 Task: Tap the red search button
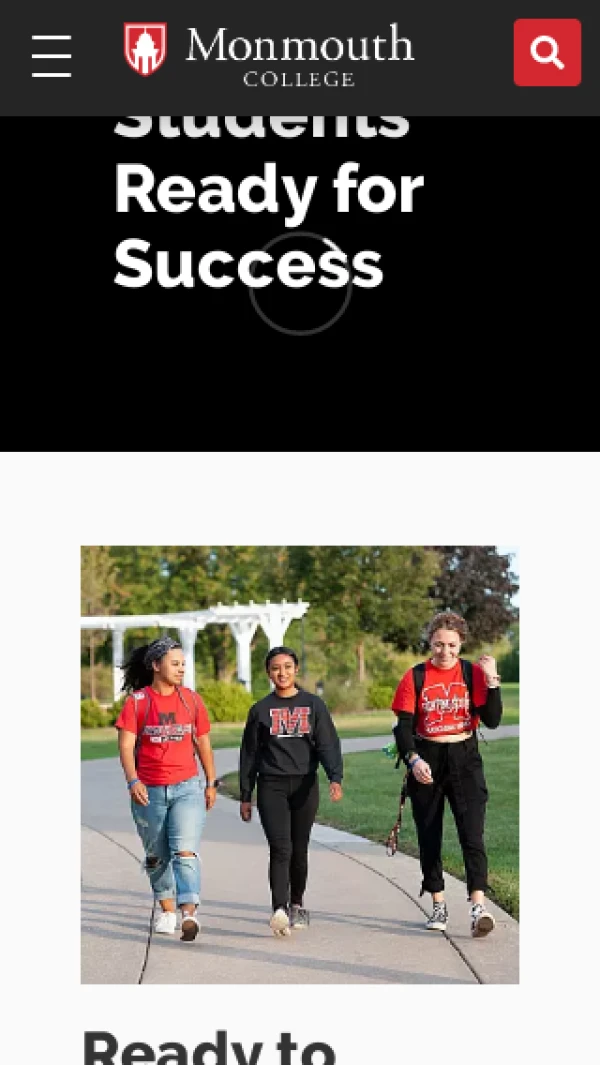click(547, 52)
